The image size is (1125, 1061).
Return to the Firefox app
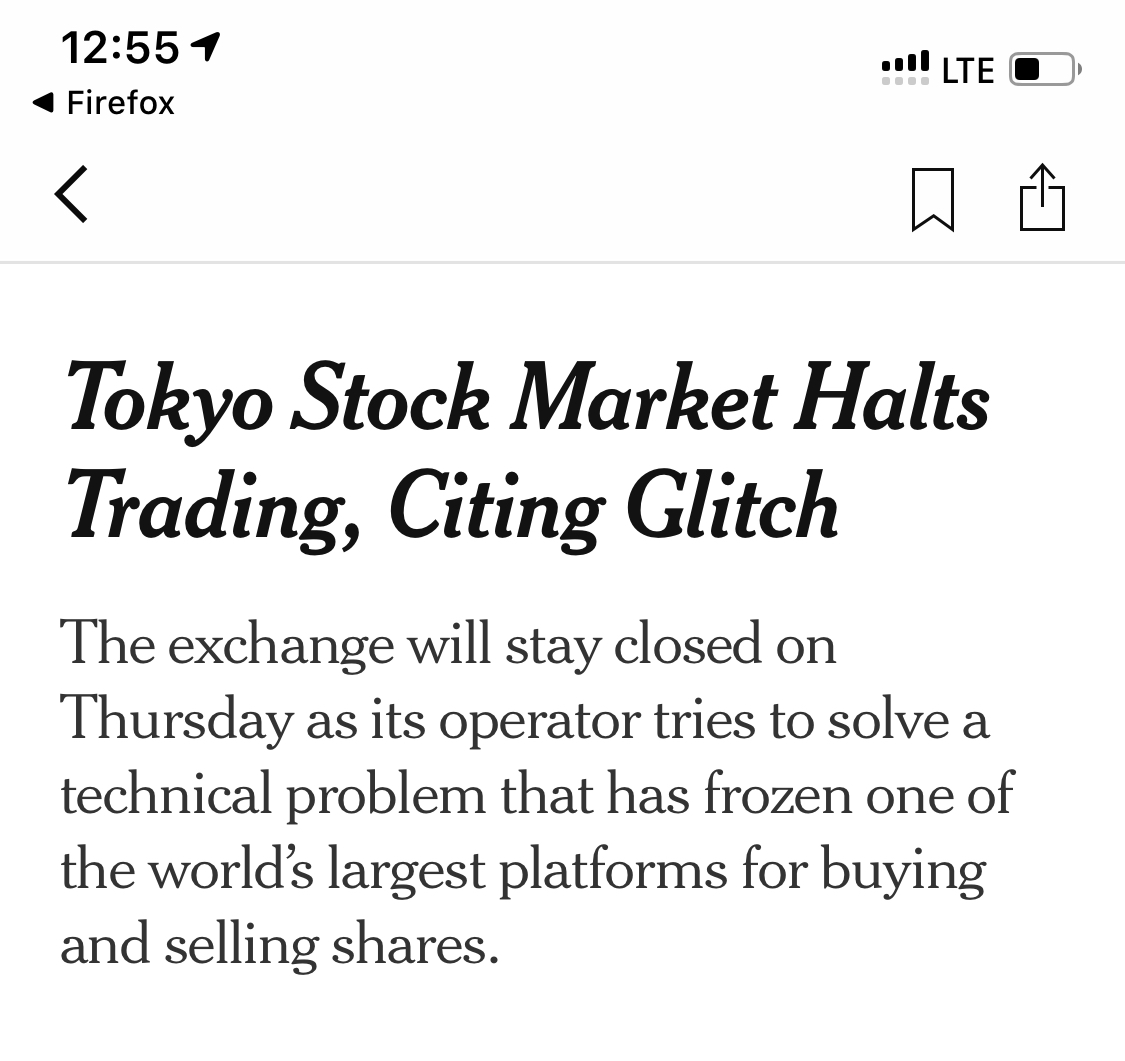[104, 103]
